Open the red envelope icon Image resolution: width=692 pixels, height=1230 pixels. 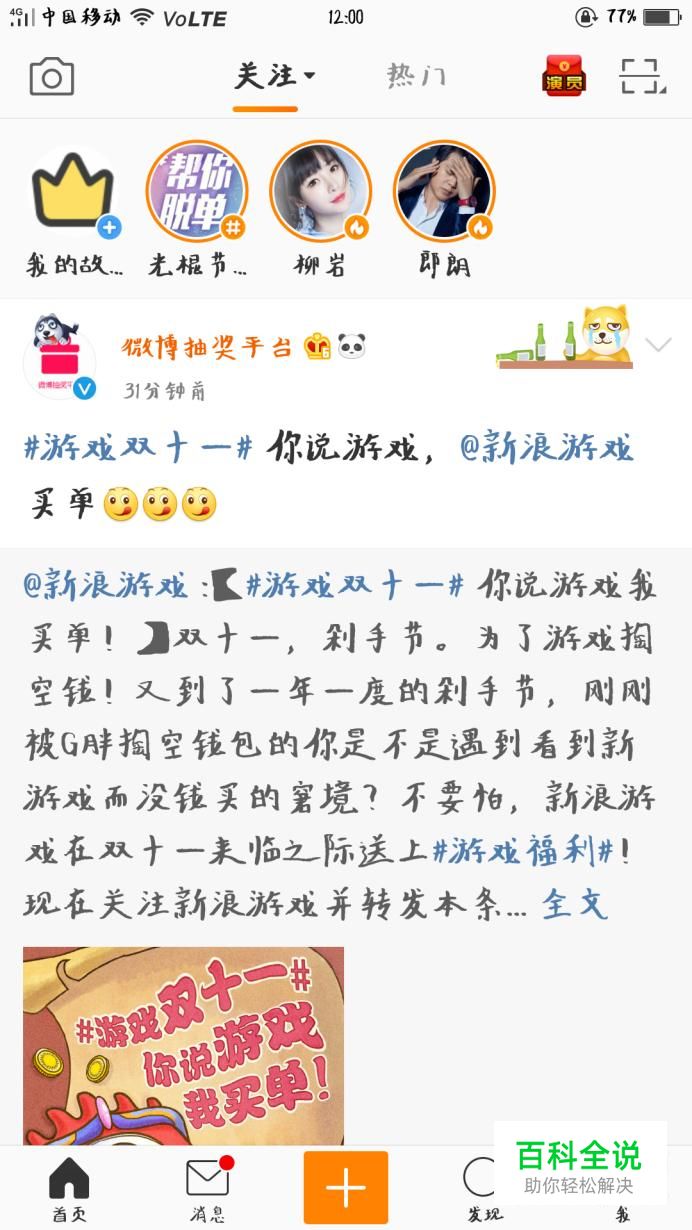(x=564, y=76)
